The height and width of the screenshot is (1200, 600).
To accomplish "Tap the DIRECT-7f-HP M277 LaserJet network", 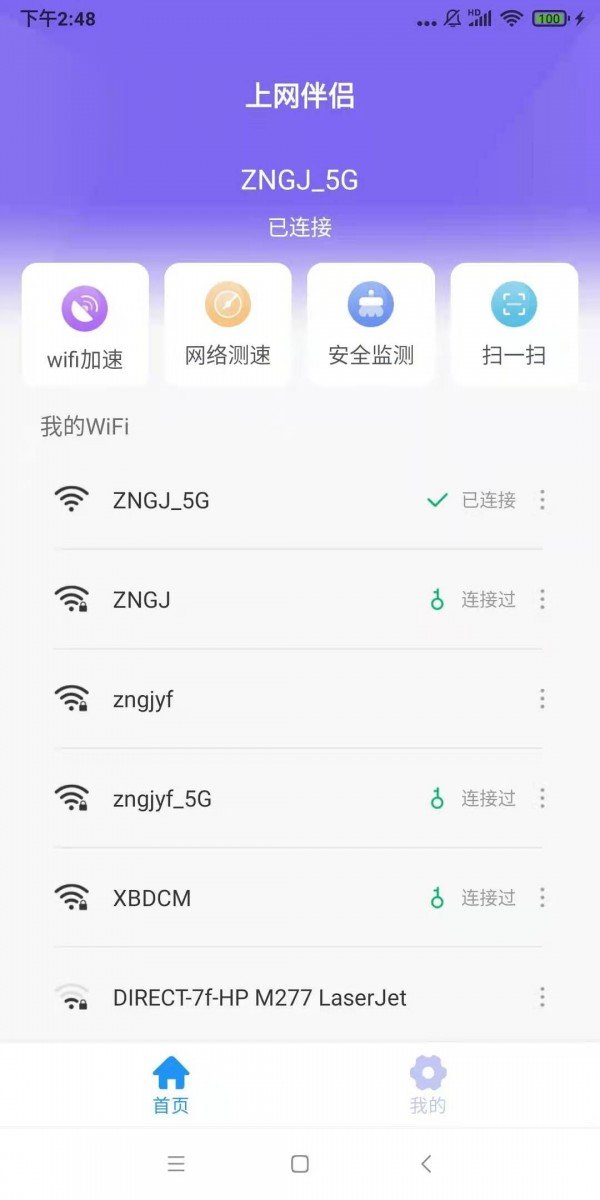I will [x=260, y=997].
